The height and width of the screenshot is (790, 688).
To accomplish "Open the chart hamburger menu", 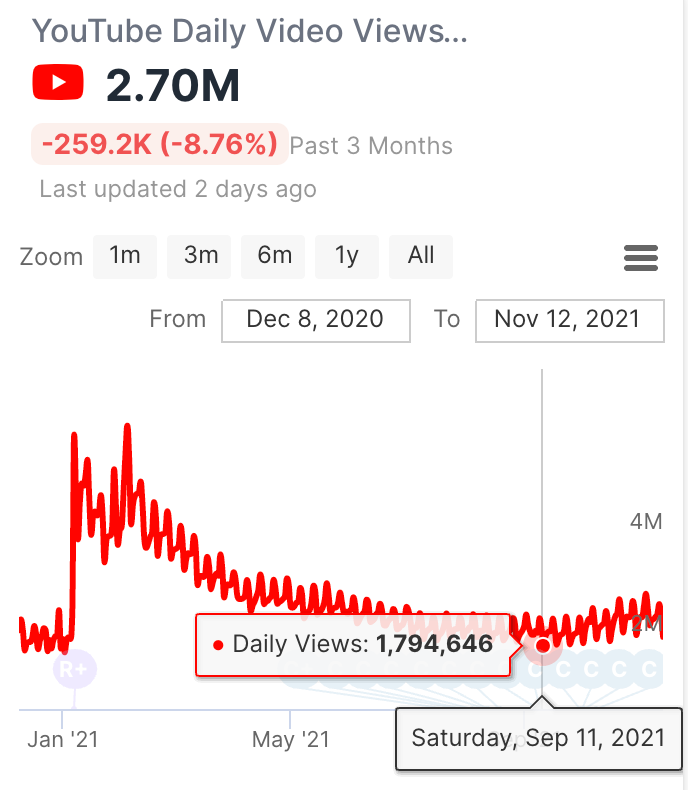I will [640, 258].
